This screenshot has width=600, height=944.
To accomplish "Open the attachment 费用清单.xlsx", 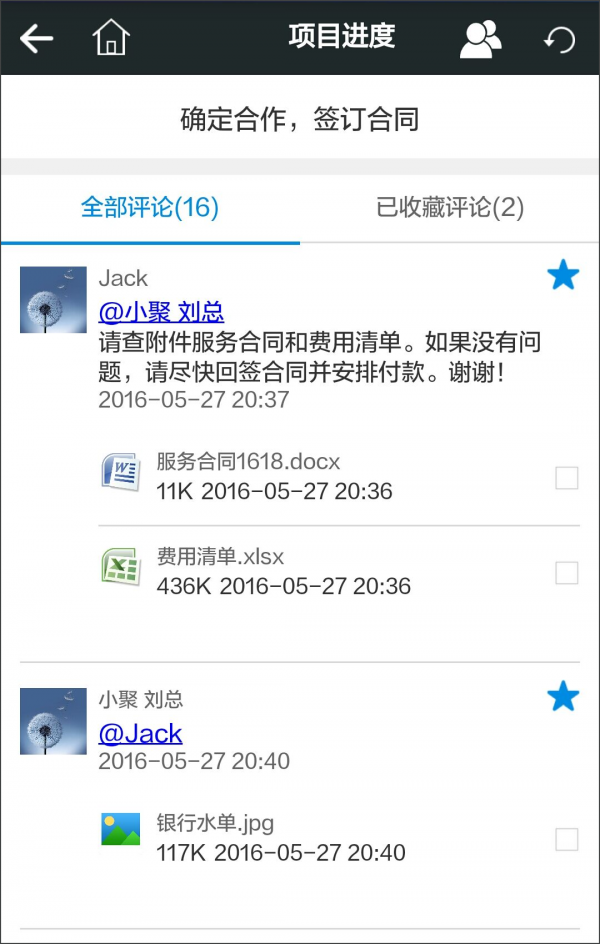I will click(x=220, y=557).
